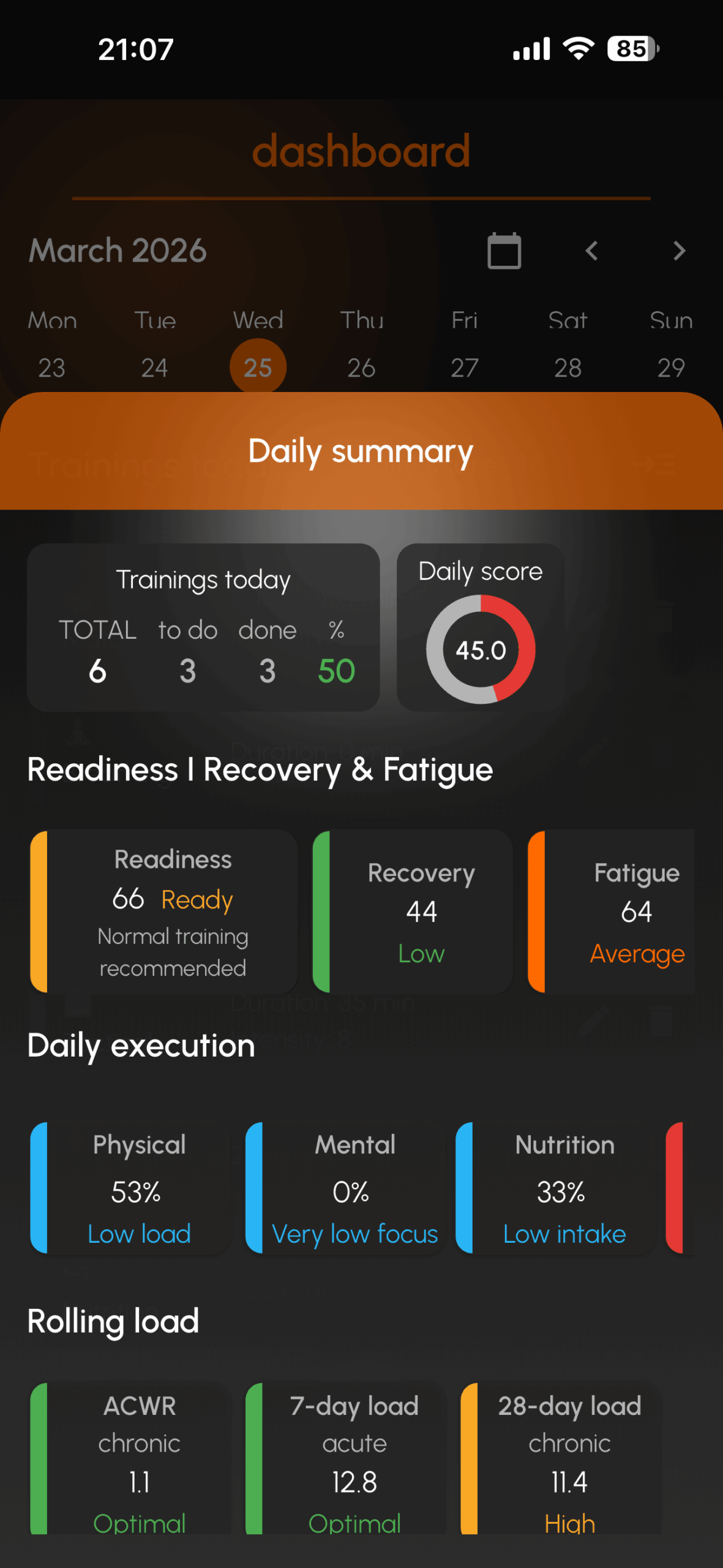This screenshot has height=1568, width=723.
Task: Open the calendar date picker
Action: point(504,251)
